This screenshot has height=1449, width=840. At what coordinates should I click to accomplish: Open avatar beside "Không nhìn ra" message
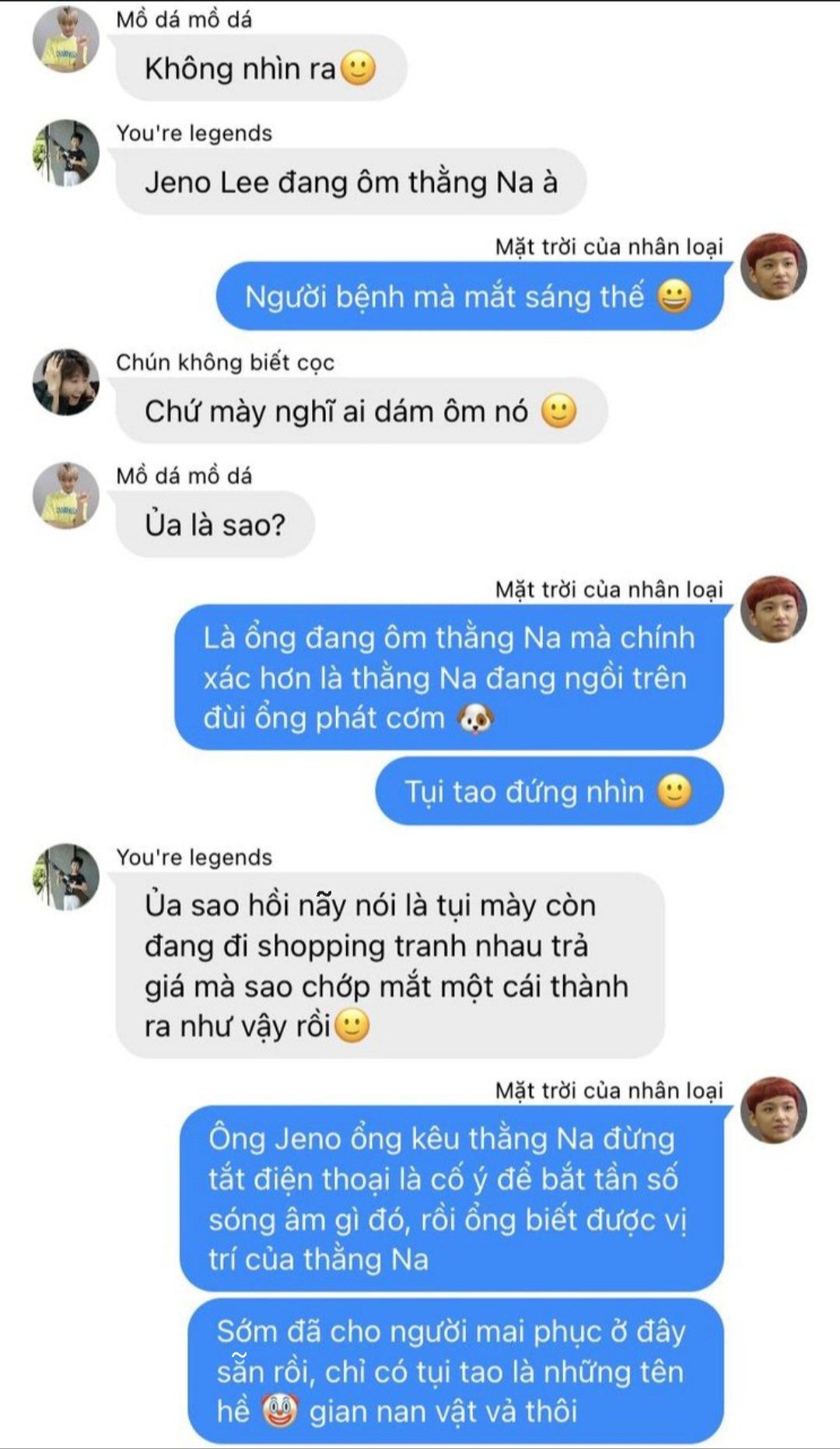pos(66,39)
